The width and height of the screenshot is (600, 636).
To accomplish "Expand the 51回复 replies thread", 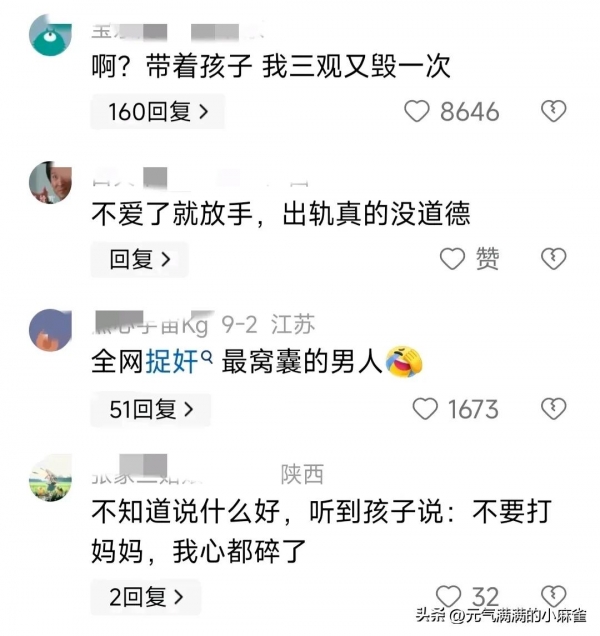I will (149, 409).
